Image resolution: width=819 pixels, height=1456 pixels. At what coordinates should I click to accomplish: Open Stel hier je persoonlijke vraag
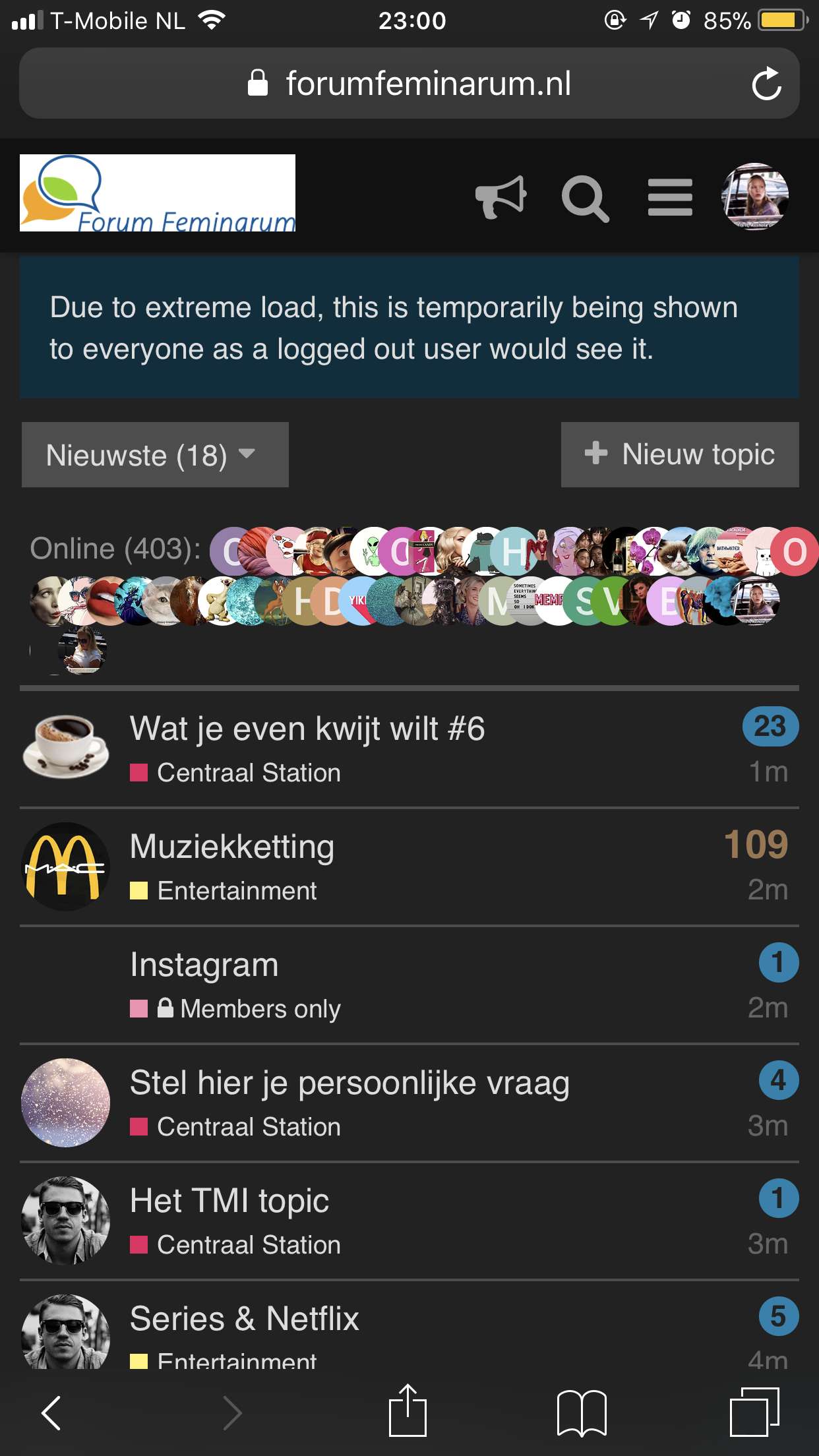(x=350, y=1083)
